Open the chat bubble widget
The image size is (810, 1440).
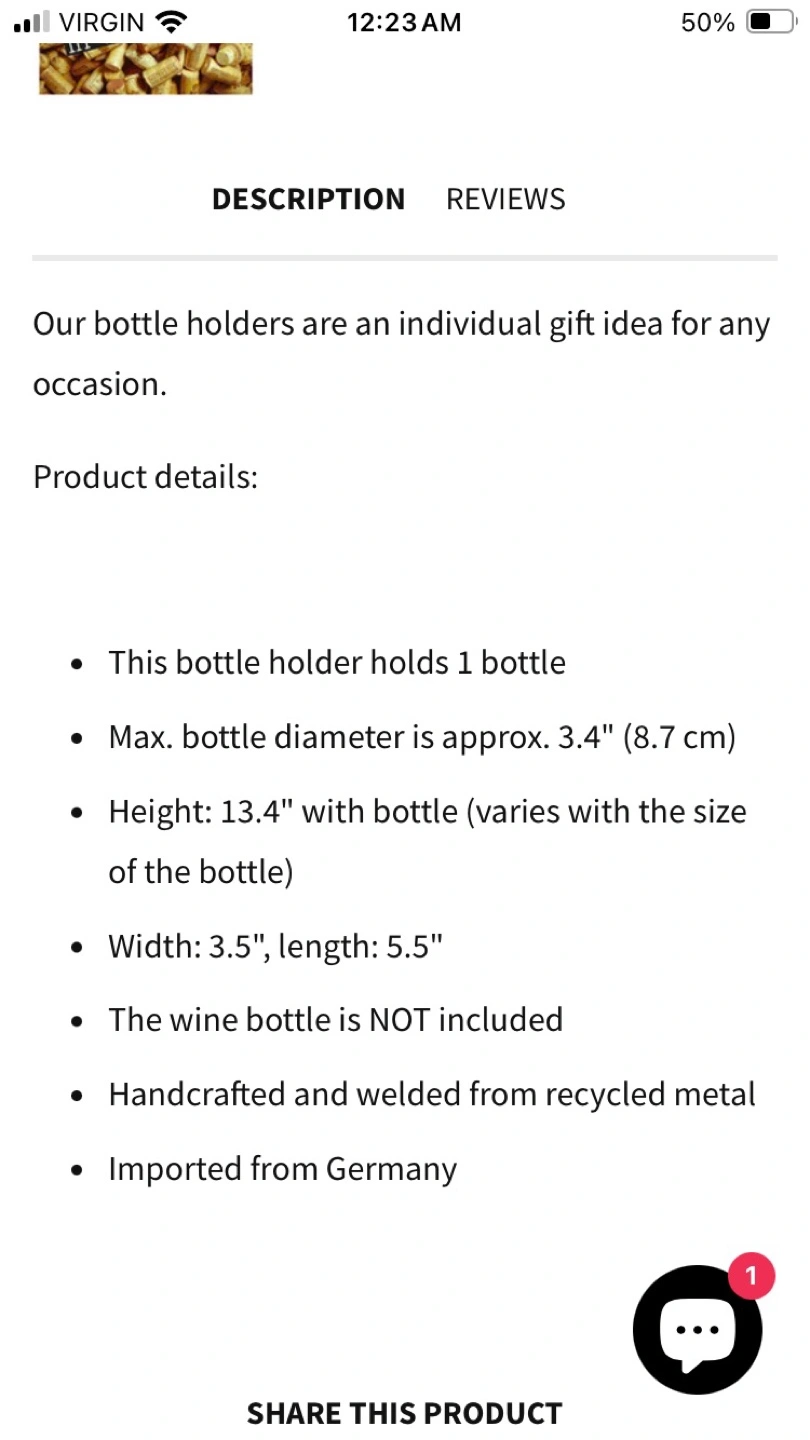click(698, 1330)
